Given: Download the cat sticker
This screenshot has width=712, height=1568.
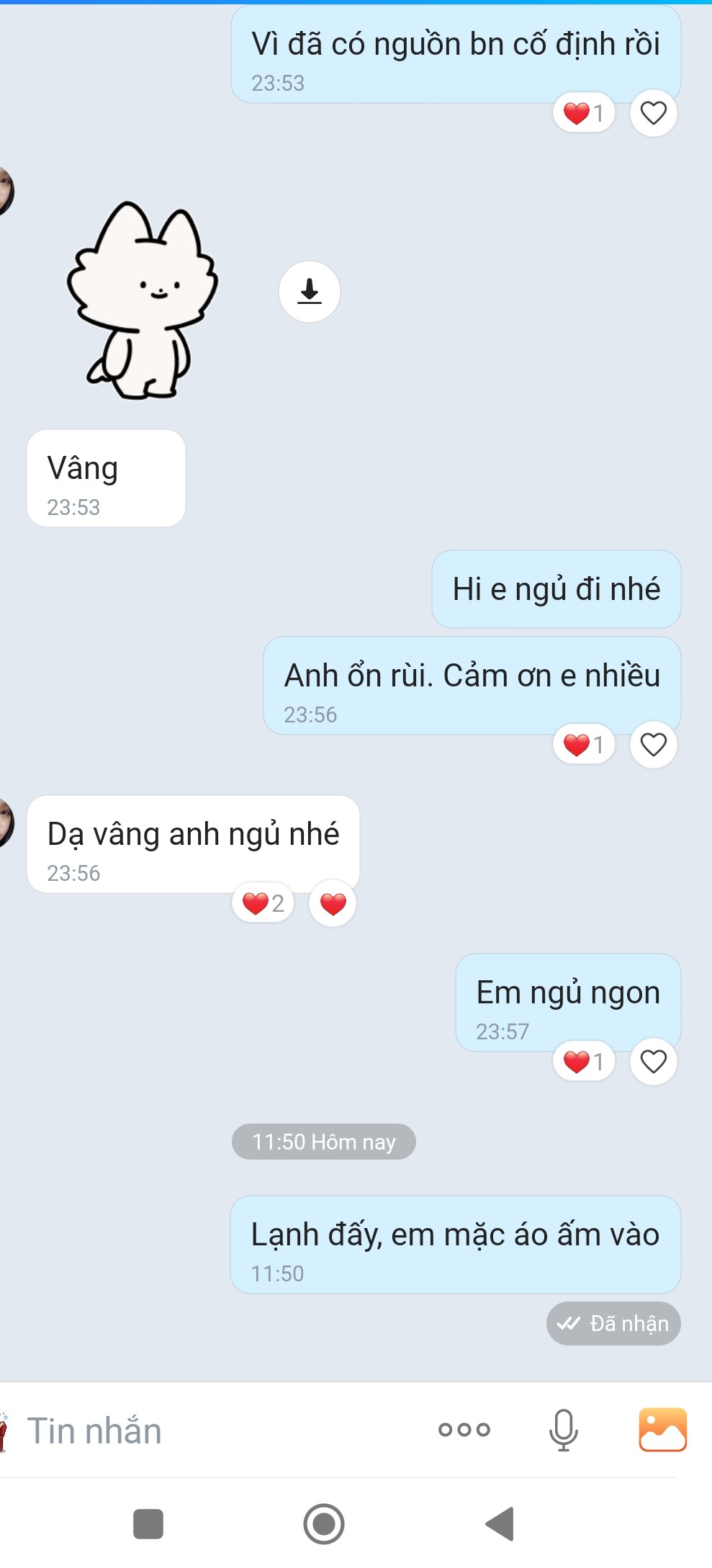Looking at the screenshot, I should [x=310, y=292].
